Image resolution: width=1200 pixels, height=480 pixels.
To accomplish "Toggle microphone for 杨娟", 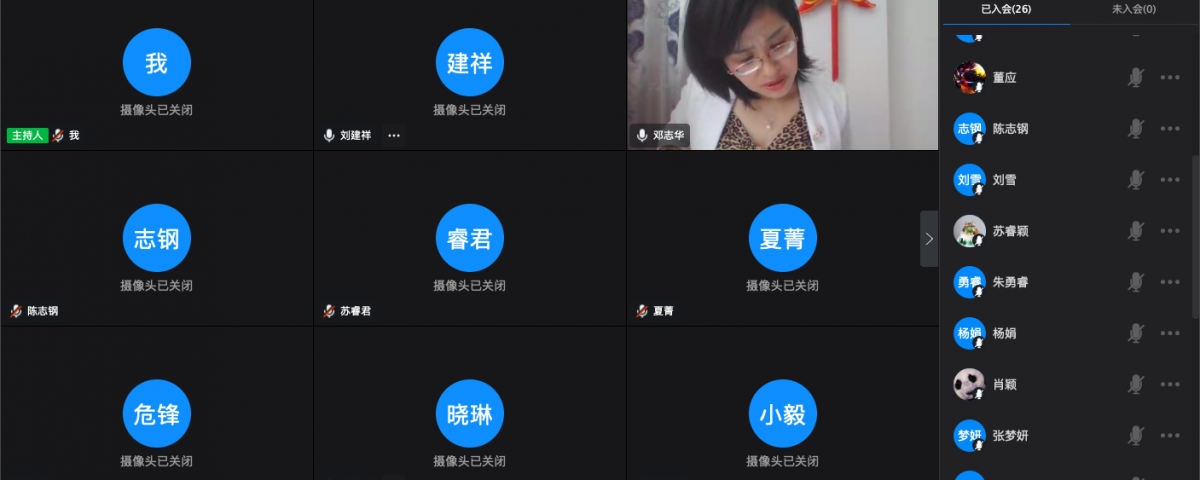I will pos(1135,333).
